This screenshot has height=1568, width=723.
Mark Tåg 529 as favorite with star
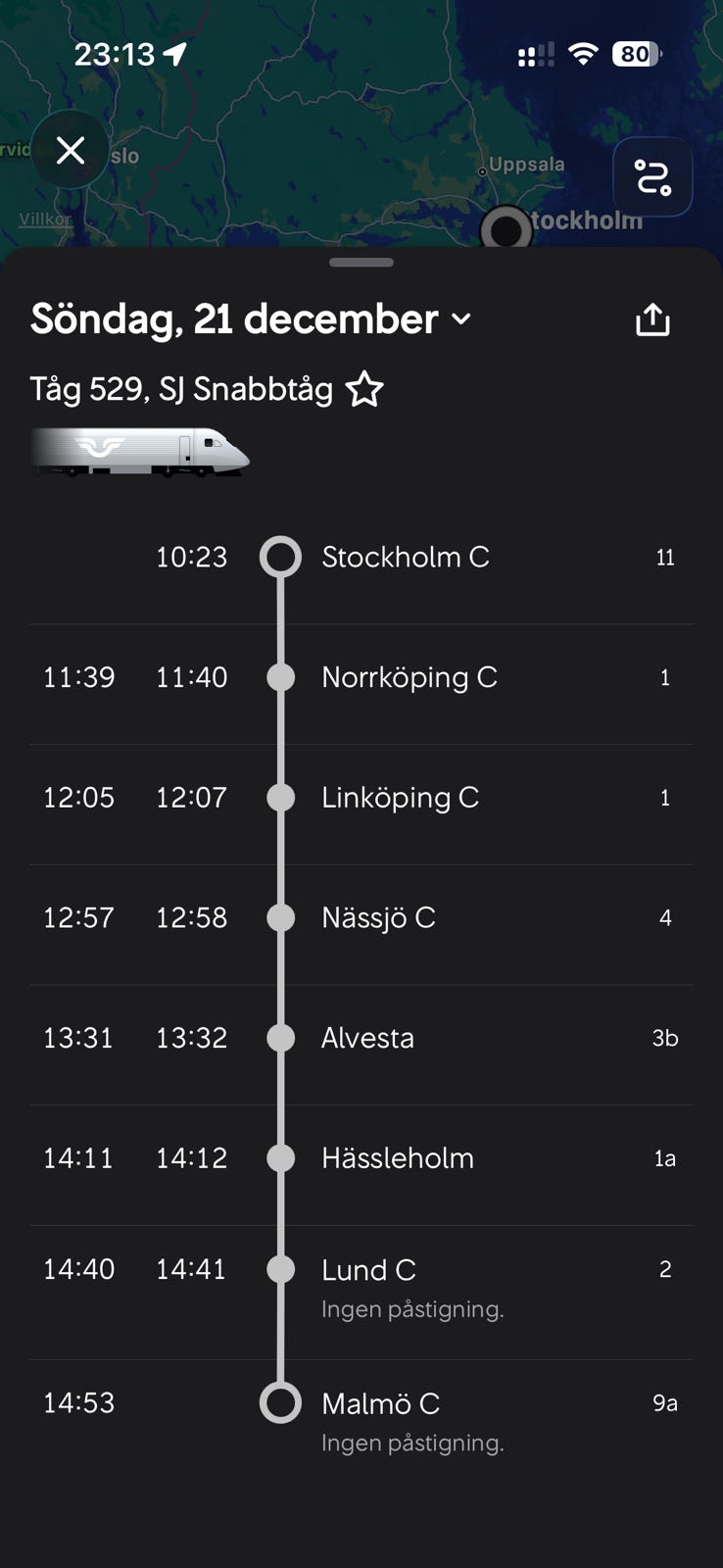[x=364, y=389]
